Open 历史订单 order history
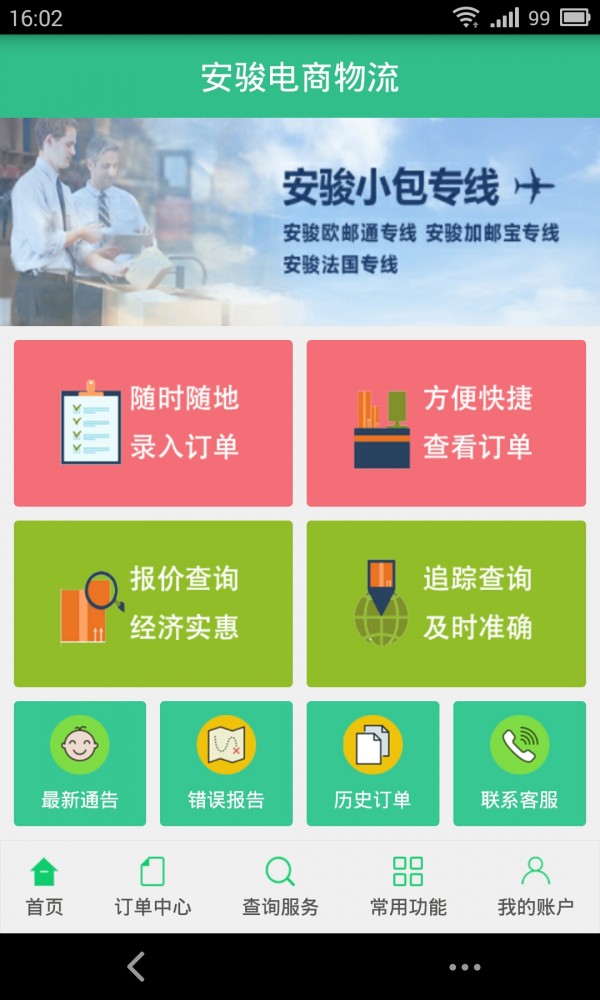600x1000 pixels. [x=372, y=763]
